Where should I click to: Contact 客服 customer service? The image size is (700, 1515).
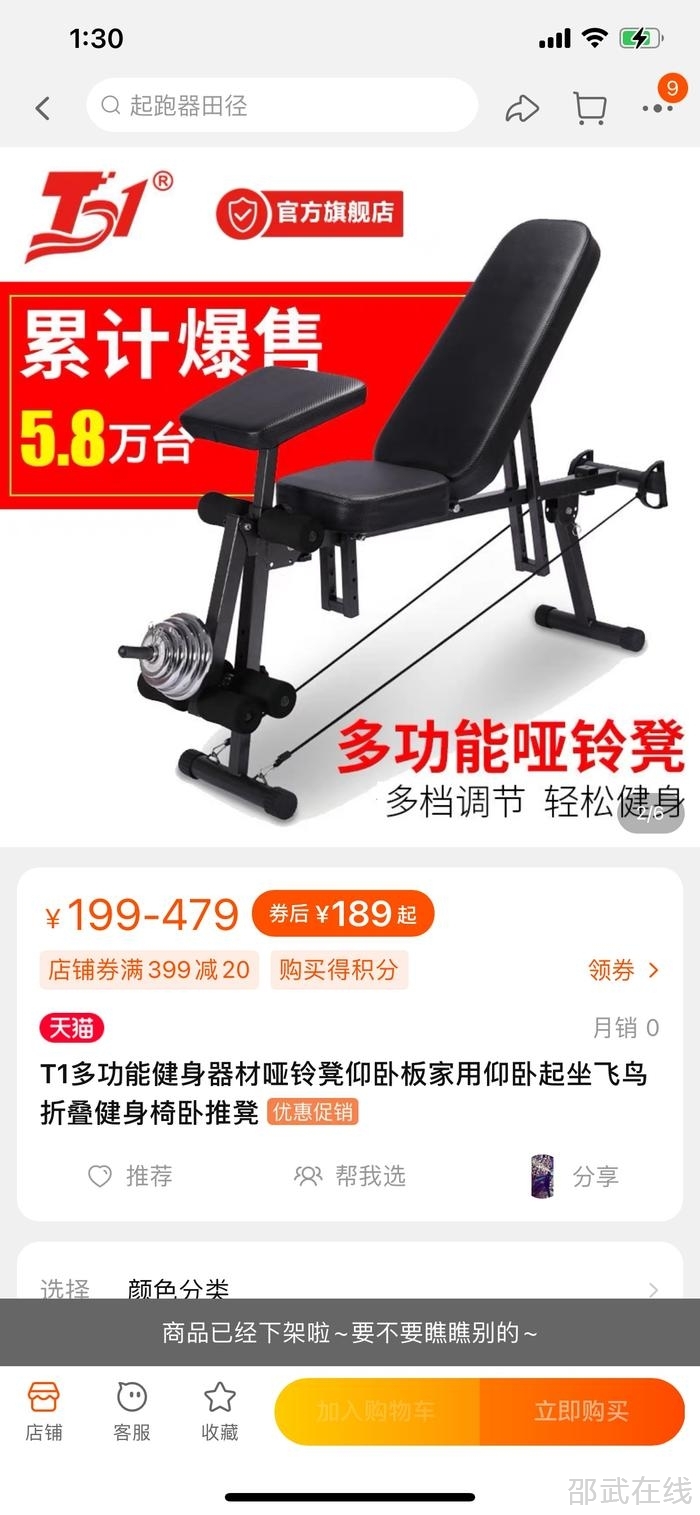coord(131,1411)
